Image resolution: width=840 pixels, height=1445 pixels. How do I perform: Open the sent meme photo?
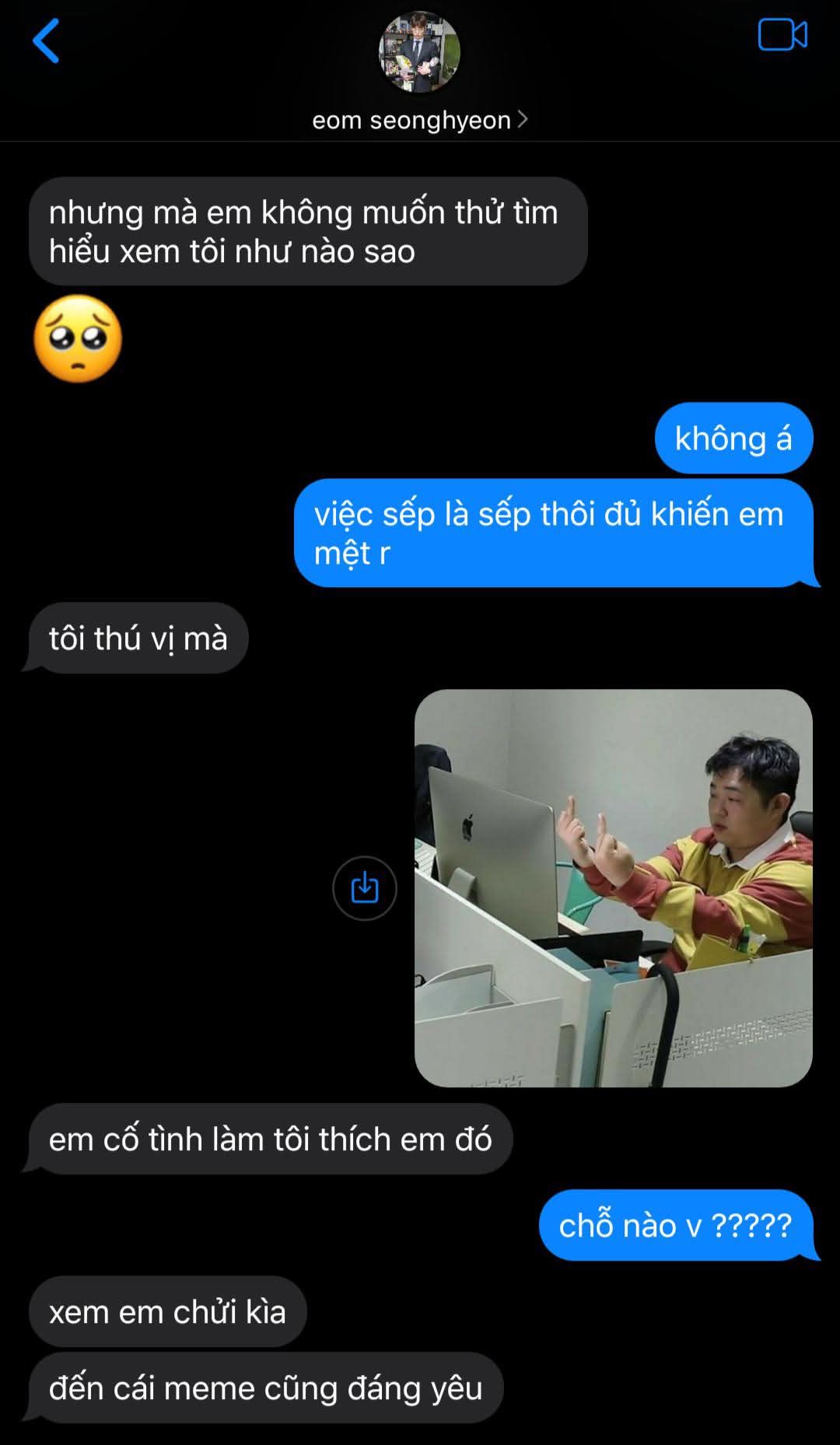coord(613,887)
